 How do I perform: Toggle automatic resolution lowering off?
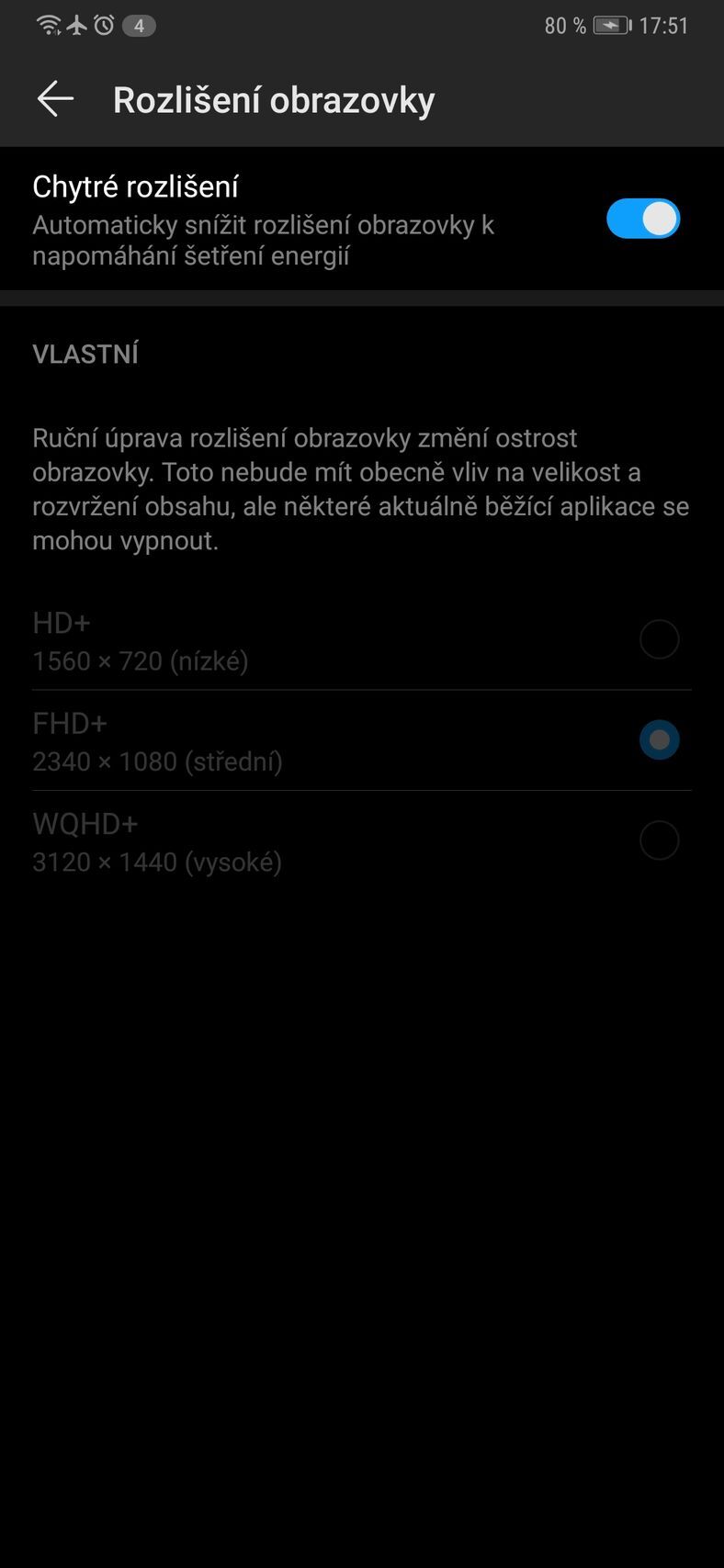[642, 219]
